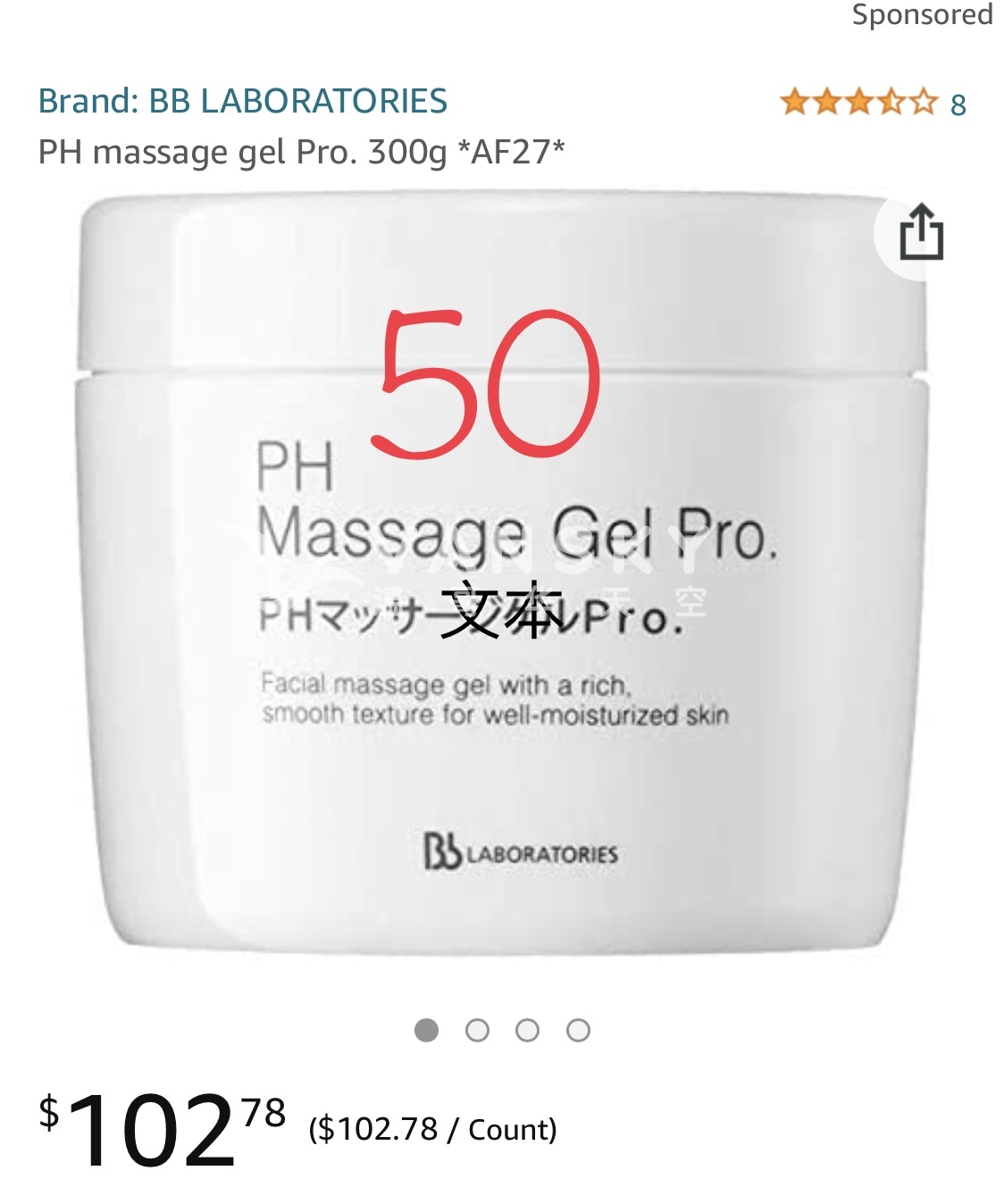1004x1204 pixels.
Task: Jump to the second image dot
Action: pyautogui.click(x=478, y=1031)
